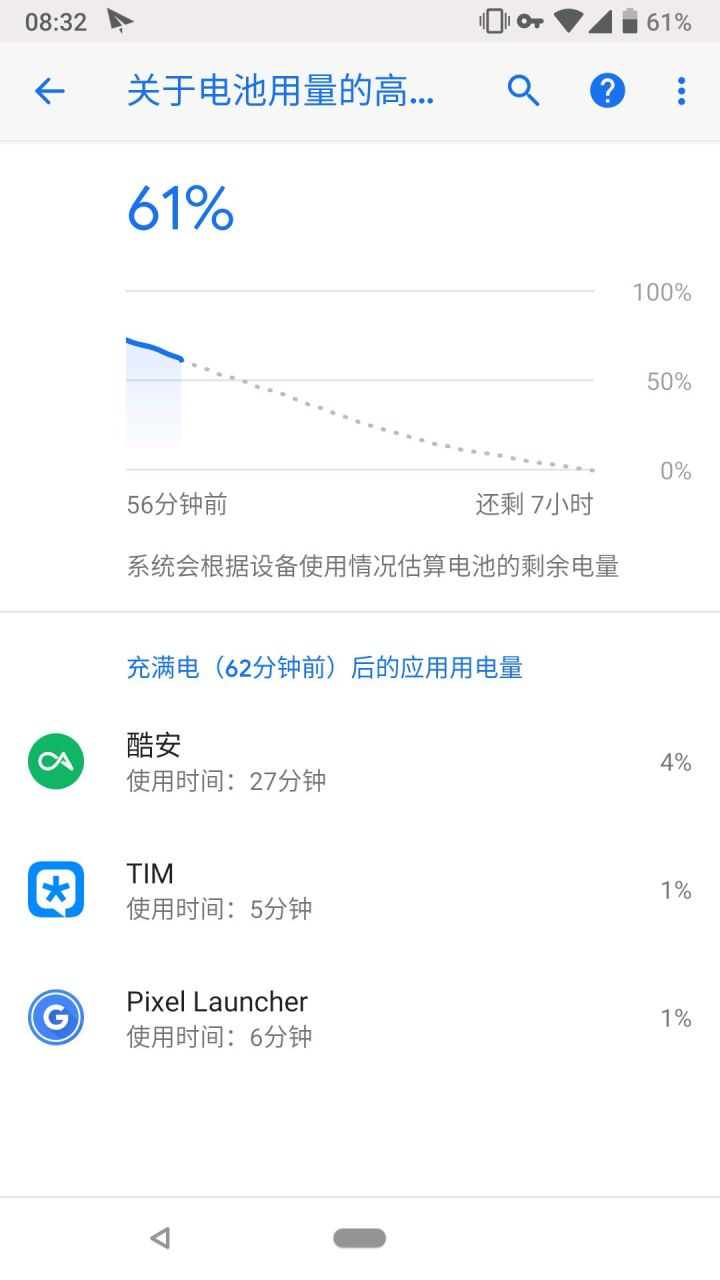The image size is (720, 1280).
Task: Open battery usage details for 酷安
Action: pyautogui.click(x=360, y=762)
